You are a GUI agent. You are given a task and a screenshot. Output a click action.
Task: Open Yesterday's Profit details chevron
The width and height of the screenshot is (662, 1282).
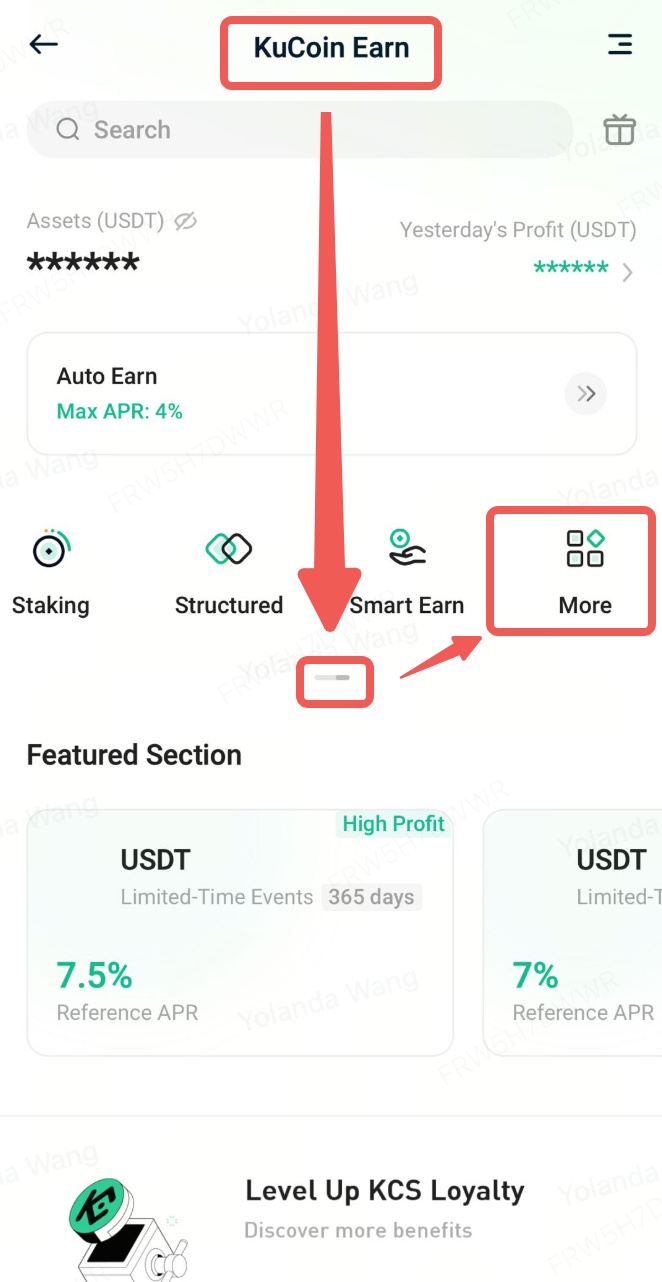(x=627, y=272)
